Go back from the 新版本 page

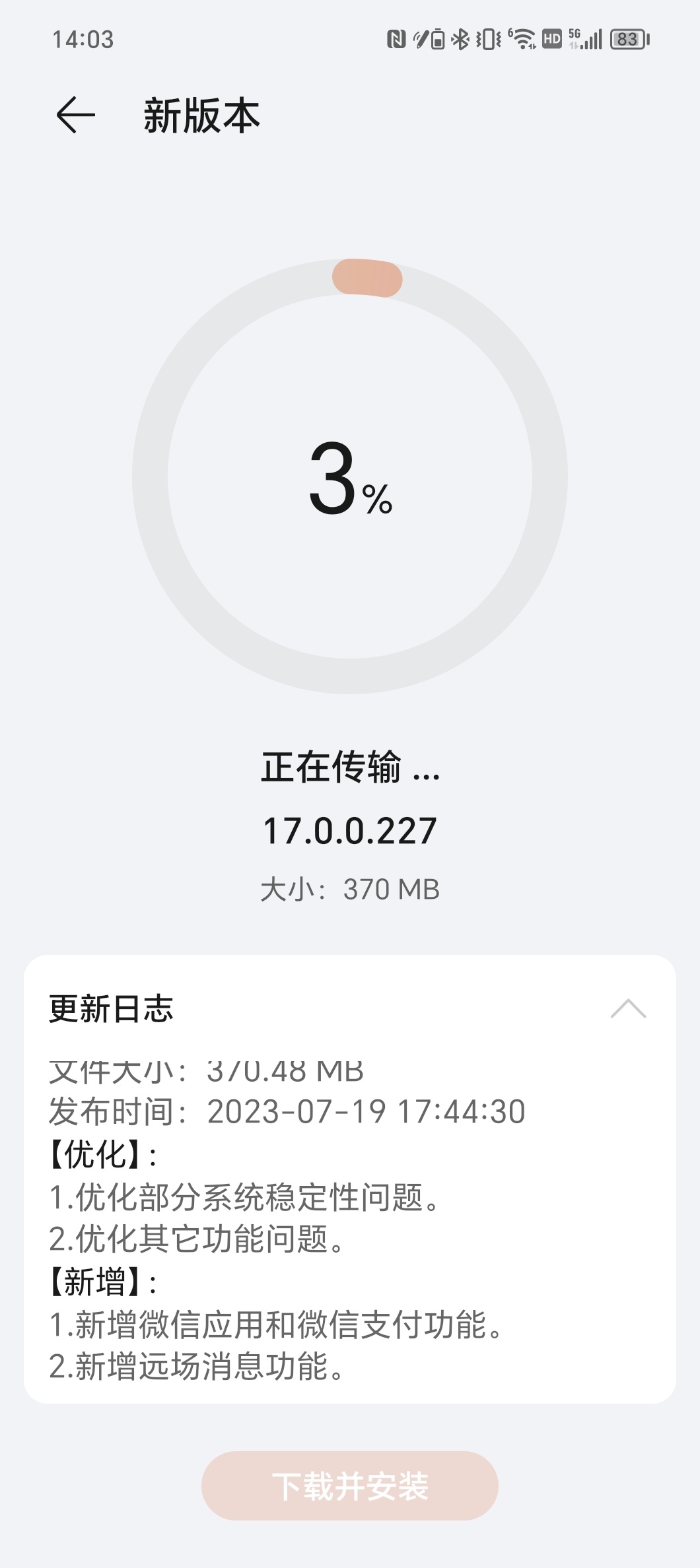[75, 115]
